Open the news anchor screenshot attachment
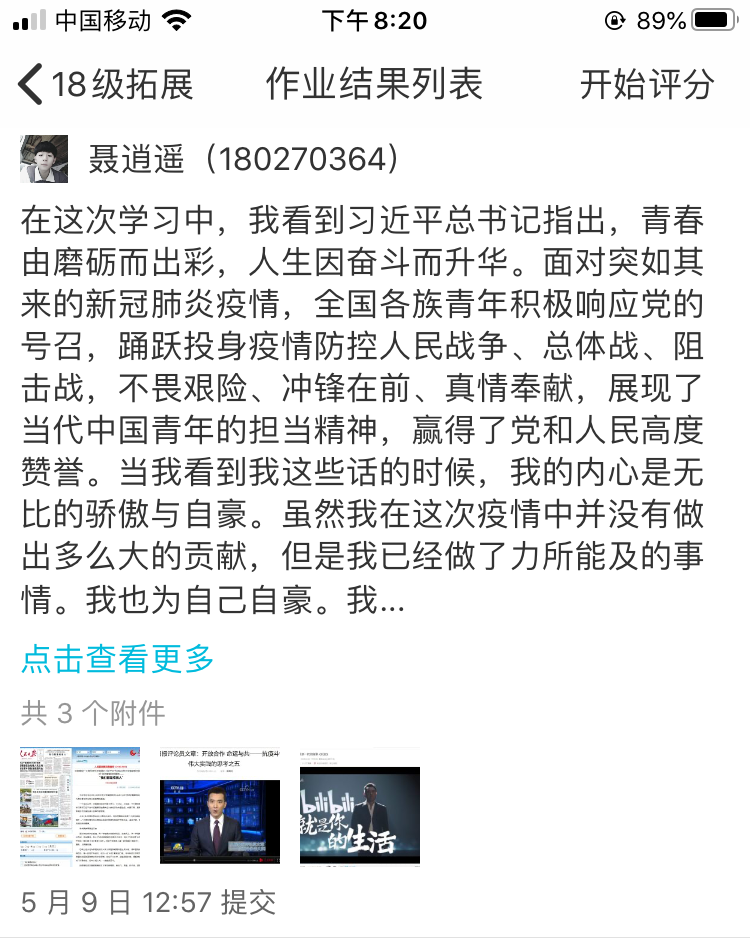The image size is (751, 948). [220, 806]
